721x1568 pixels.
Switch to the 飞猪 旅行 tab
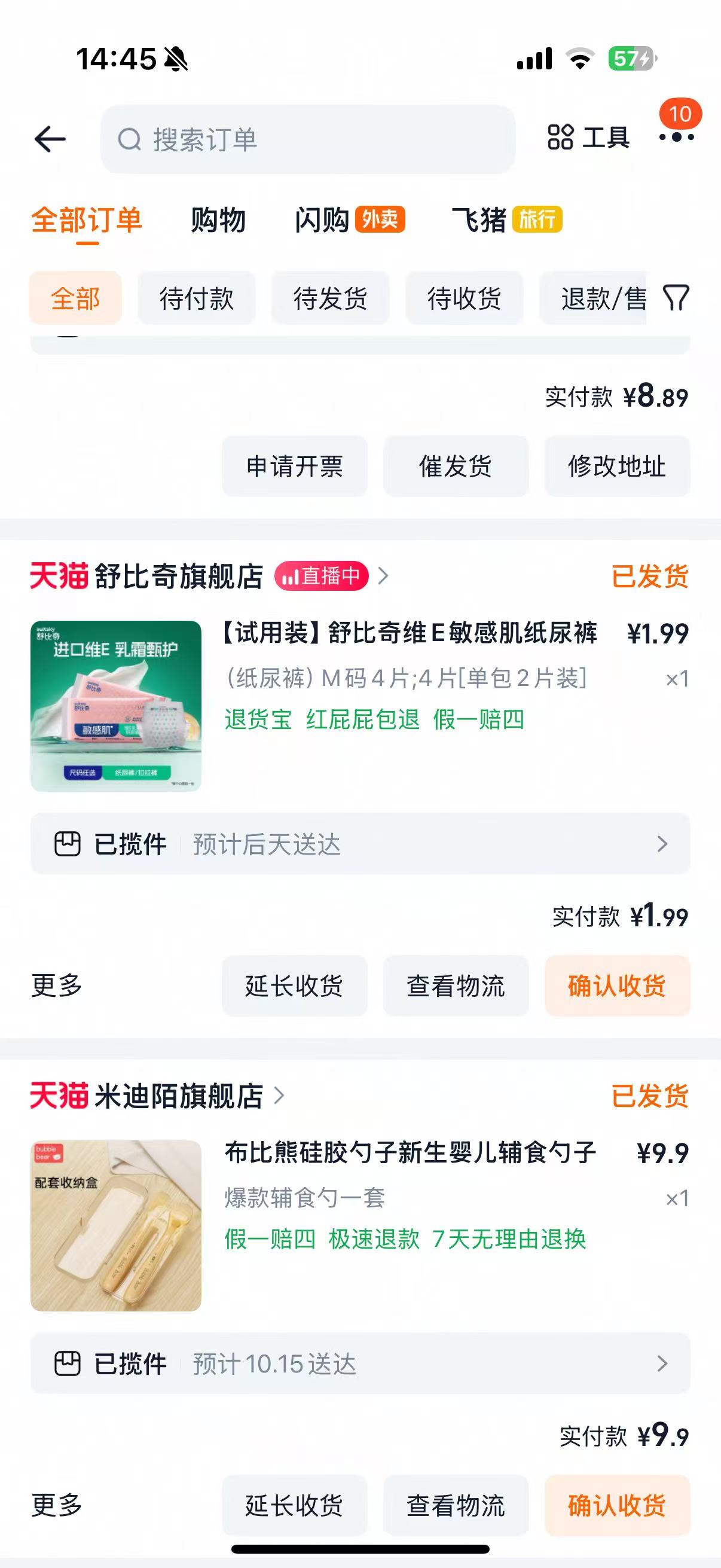[x=506, y=220]
